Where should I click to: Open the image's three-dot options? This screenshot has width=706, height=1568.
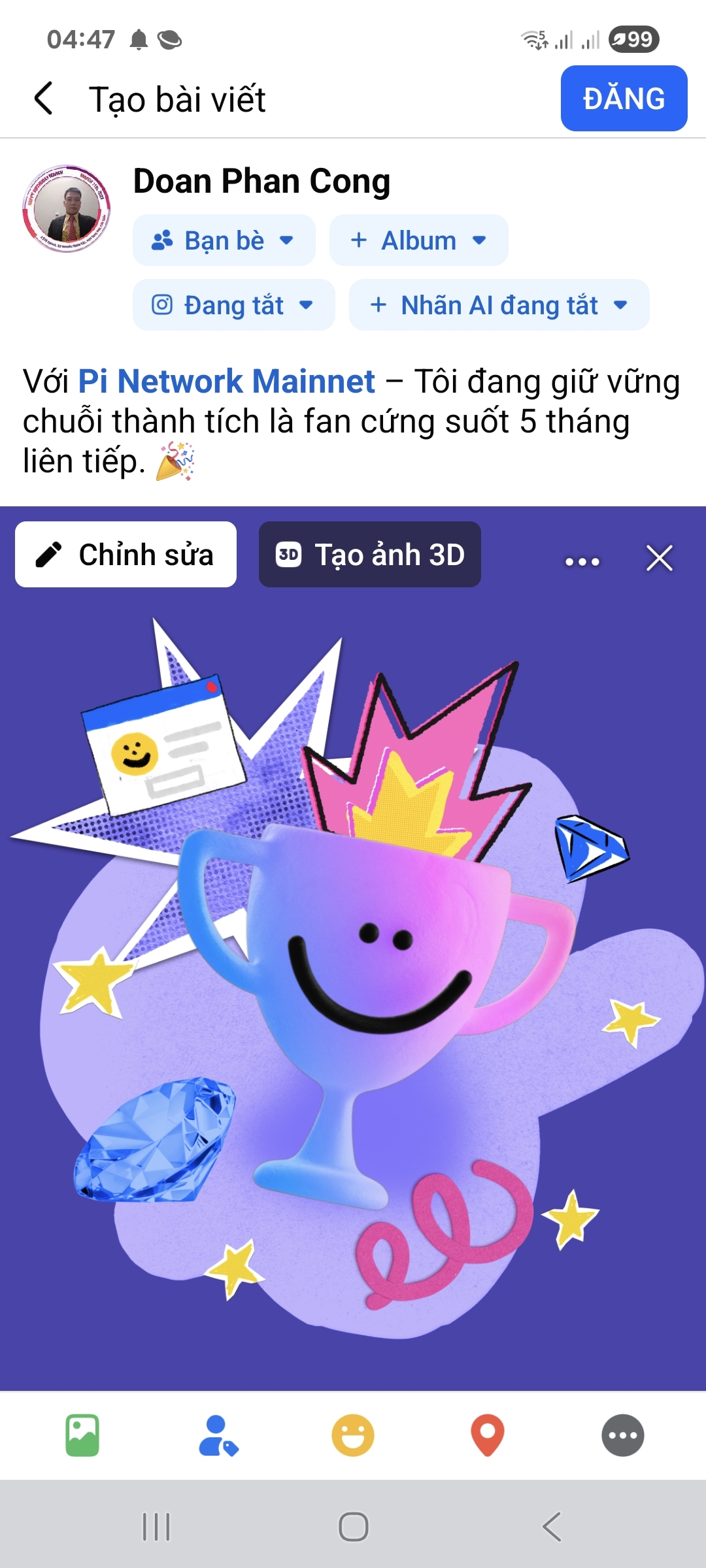tap(582, 561)
